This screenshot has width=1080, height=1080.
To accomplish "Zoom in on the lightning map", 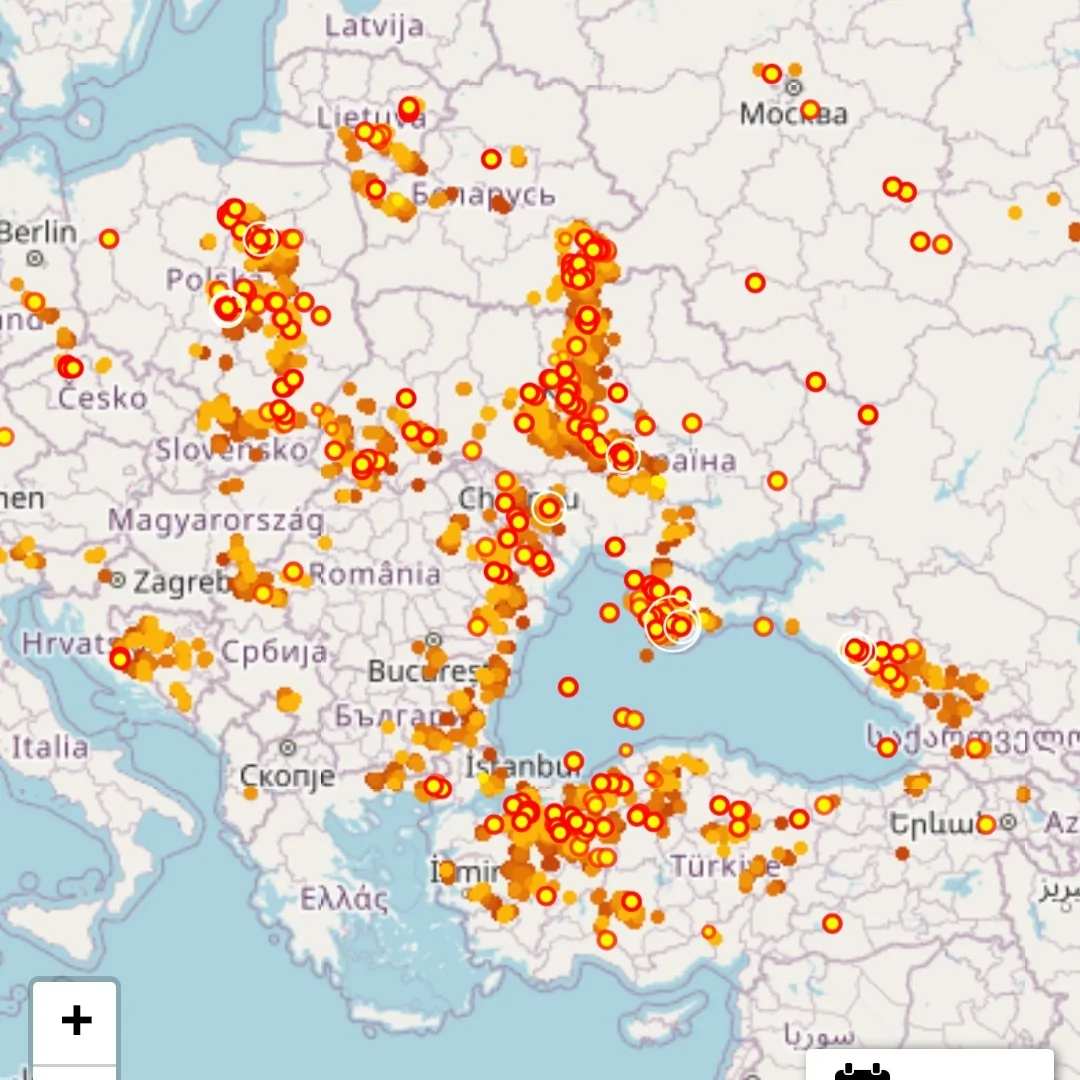I will coord(76,1021).
